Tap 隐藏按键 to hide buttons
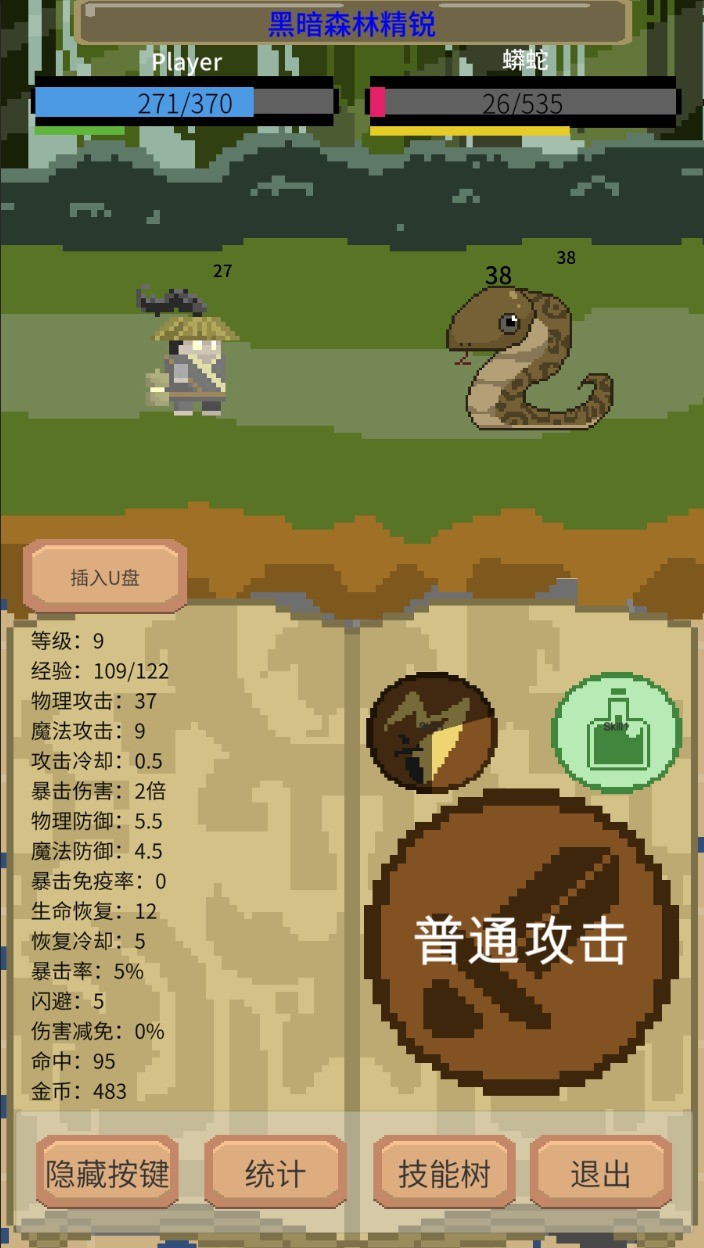This screenshot has width=704, height=1248. click(108, 1173)
